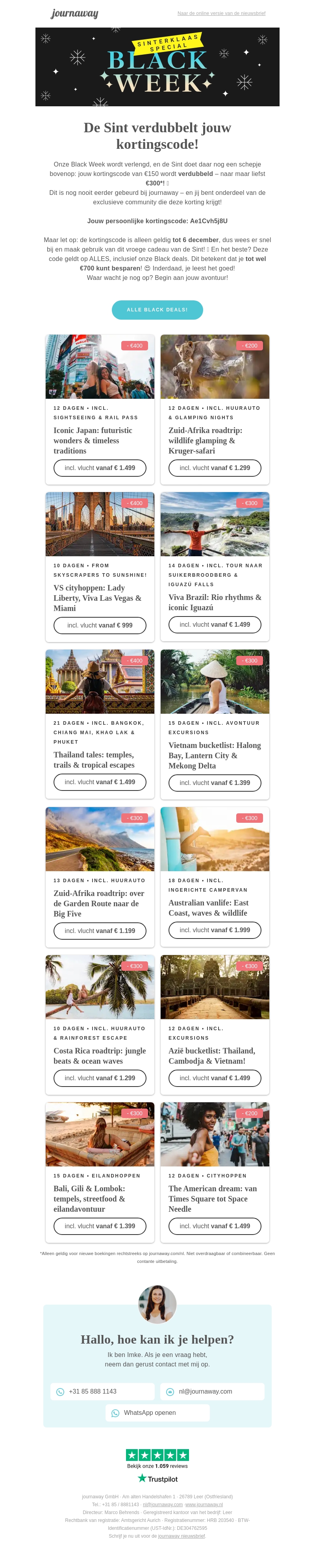
Task: Select the Zuid-Afrika wildlife glamping € 1.299 deal
Action: [215, 467]
